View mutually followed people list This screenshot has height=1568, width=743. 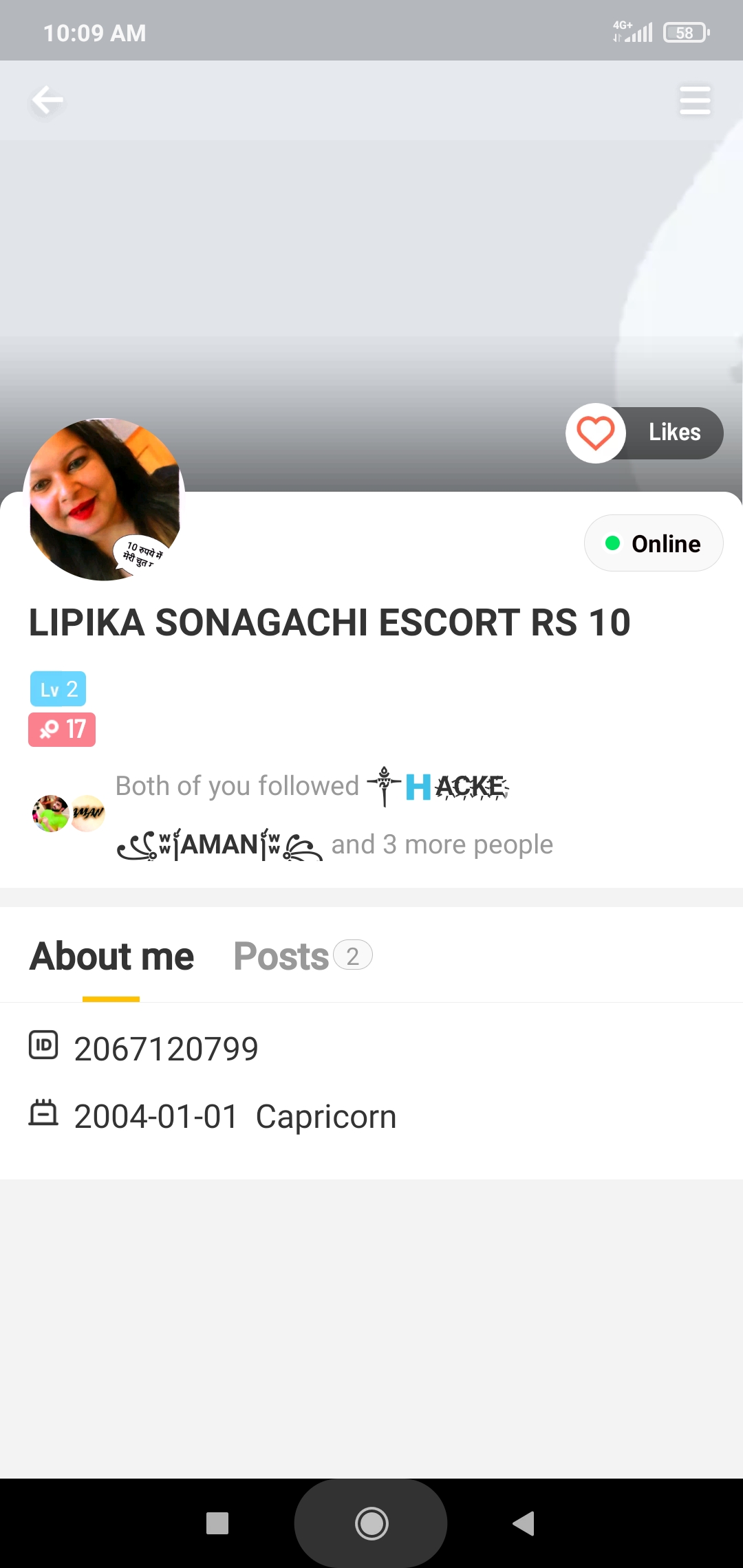point(334,815)
